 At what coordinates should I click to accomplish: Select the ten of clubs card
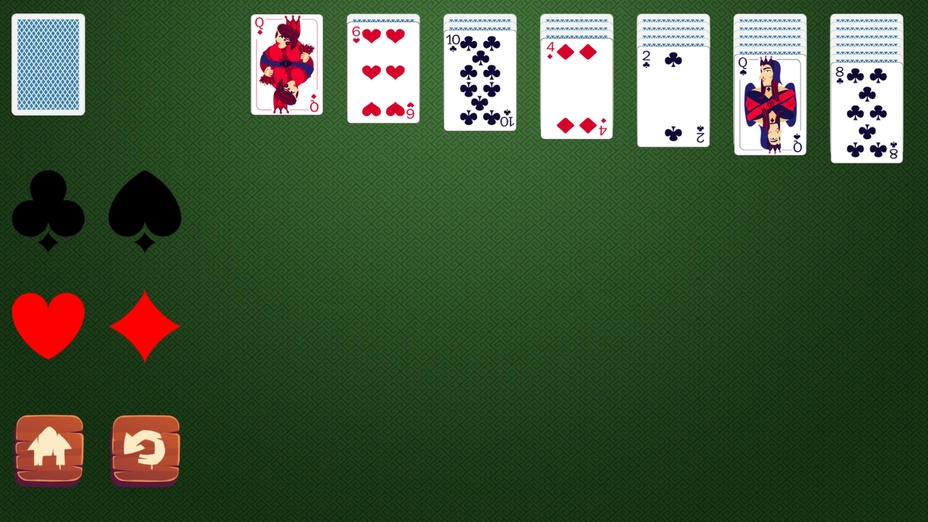(480, 81)
